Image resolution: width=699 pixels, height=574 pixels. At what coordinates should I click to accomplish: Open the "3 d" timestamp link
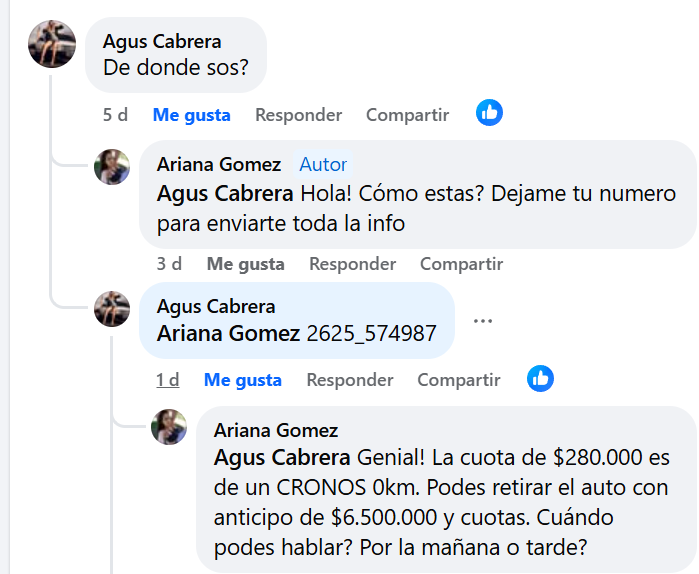[169, 264]
